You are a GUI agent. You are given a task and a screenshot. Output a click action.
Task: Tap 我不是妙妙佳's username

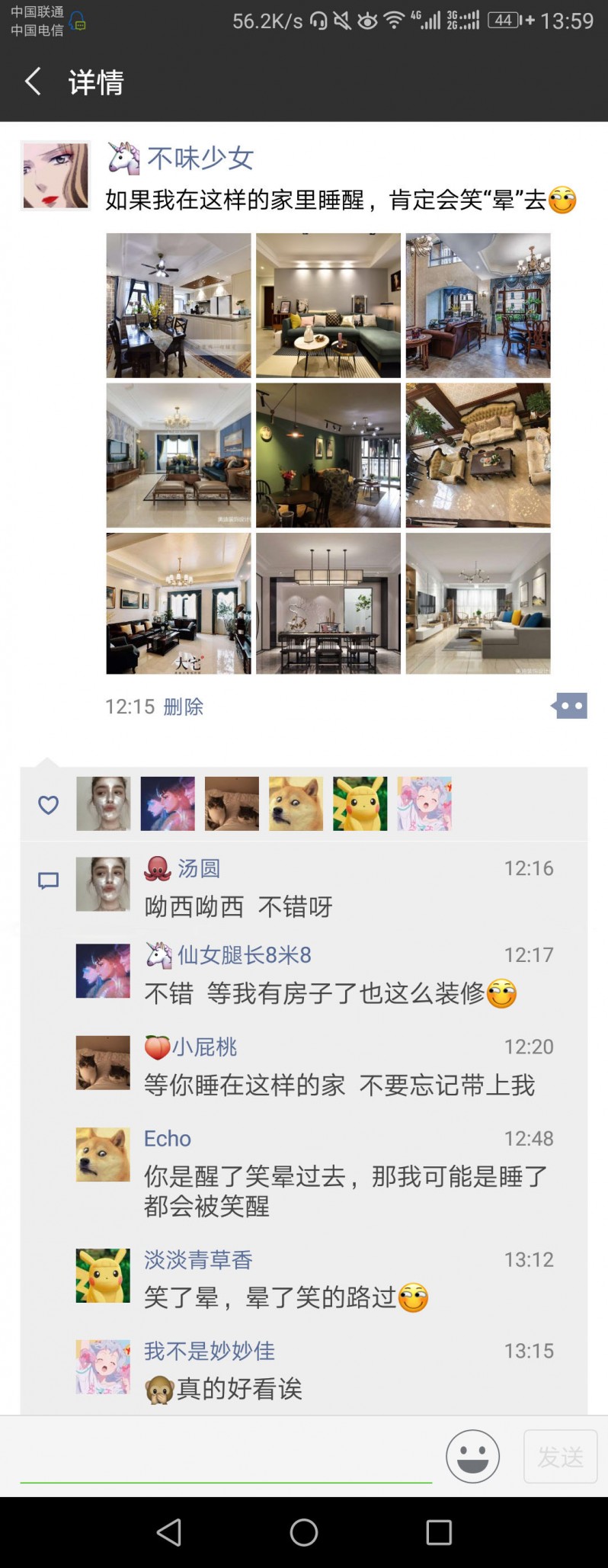pyautogui.click(x=210, y=1351)
